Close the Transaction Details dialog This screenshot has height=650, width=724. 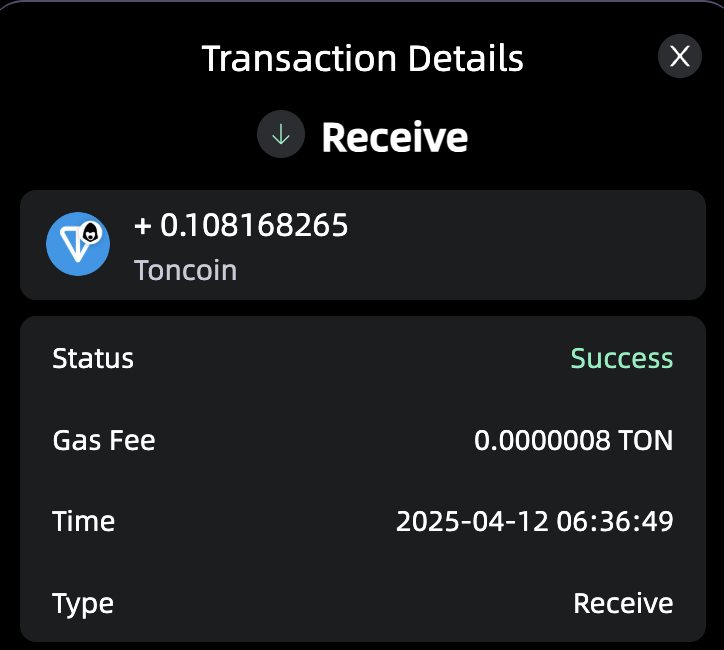tap(680, 57)
